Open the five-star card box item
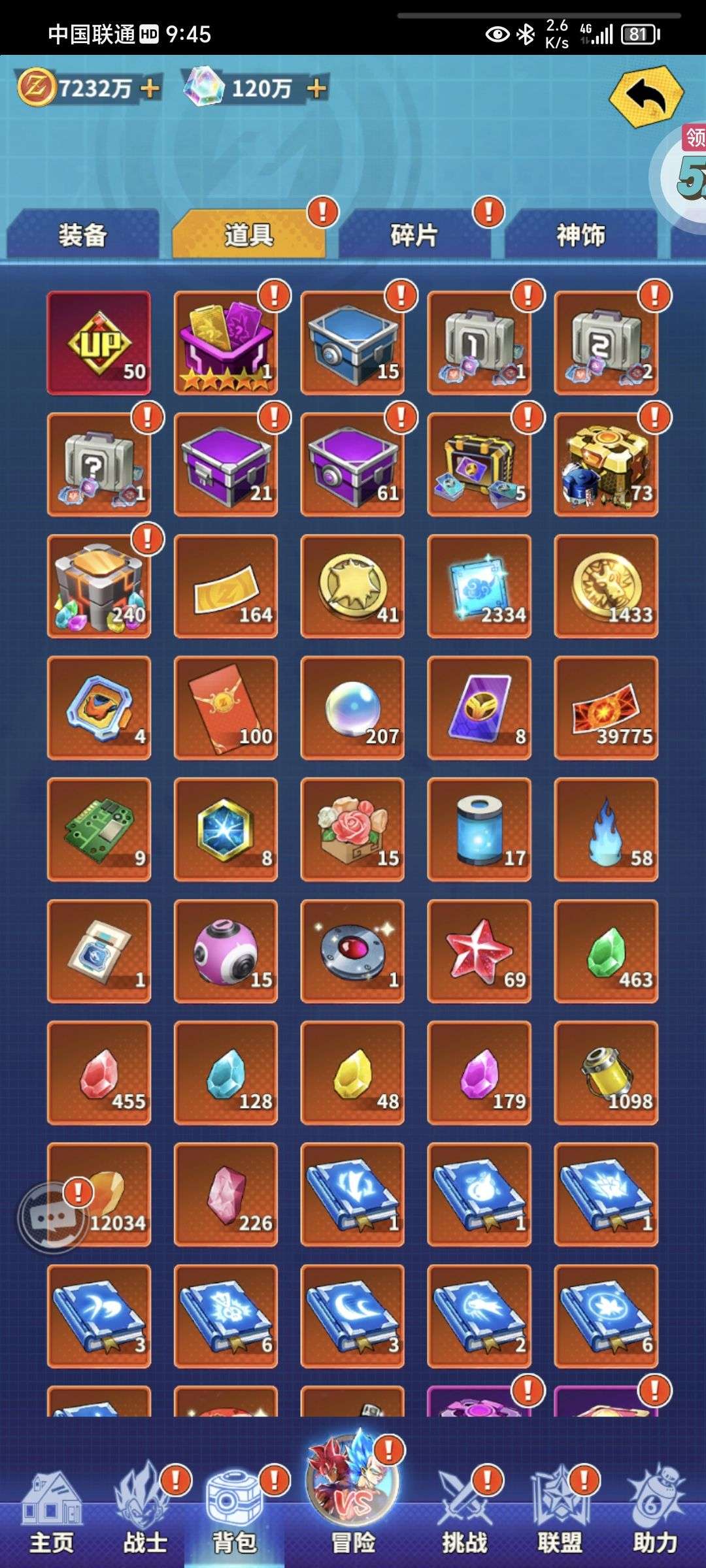The image size is (706, 1568). click(226, 342)
